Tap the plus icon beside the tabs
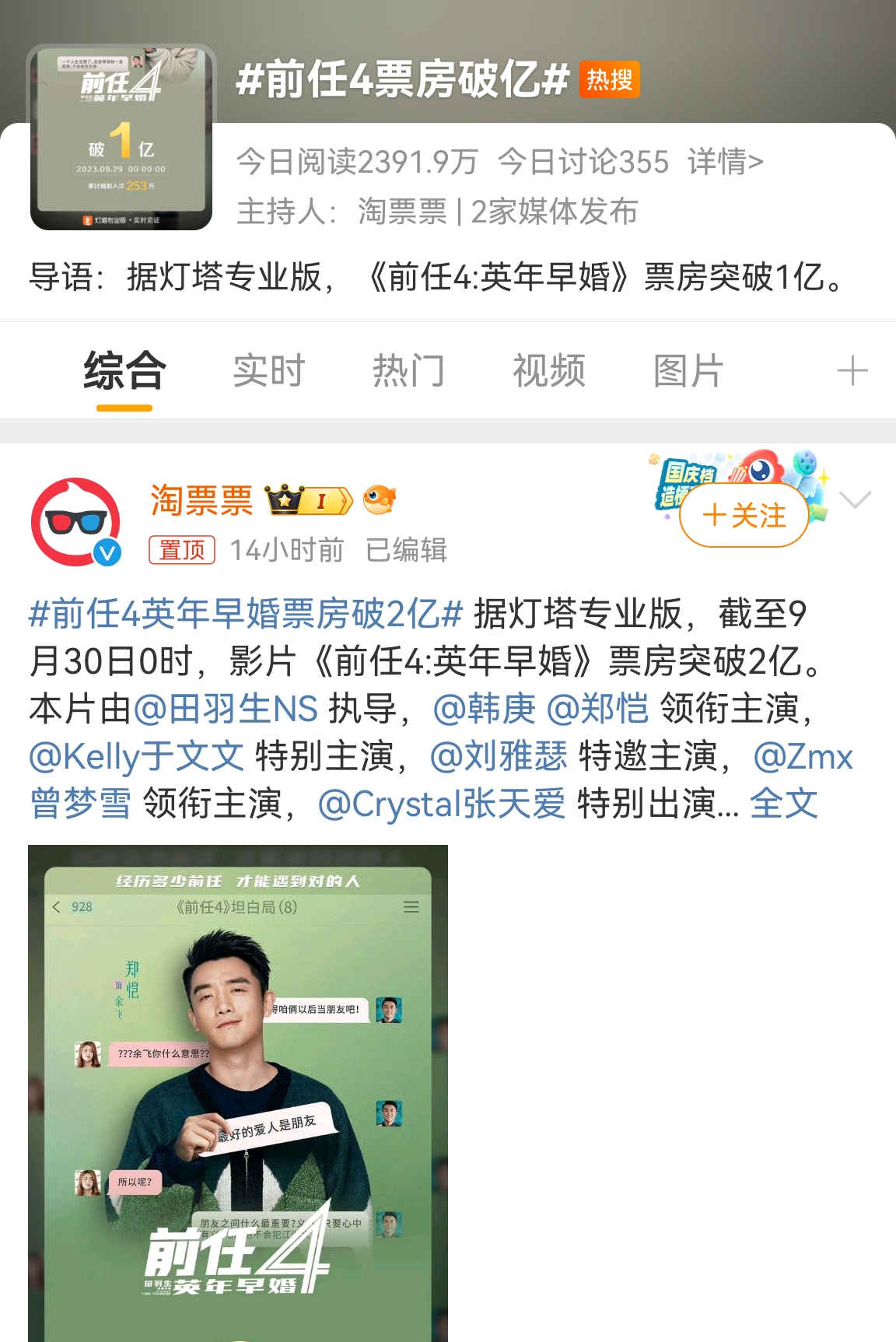This screenshot has height=1342, width=896. (852, 371)
